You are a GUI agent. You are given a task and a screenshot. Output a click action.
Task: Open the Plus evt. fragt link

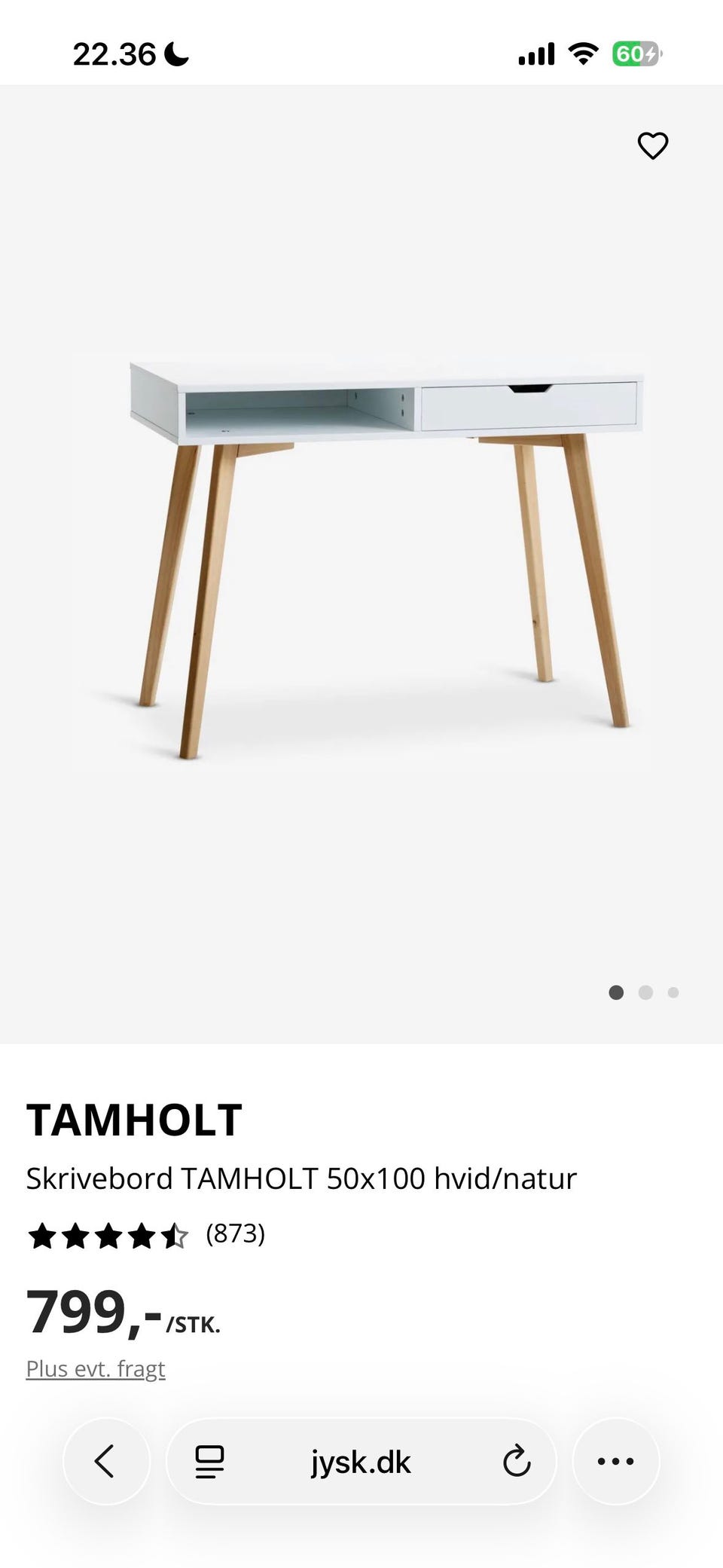[x=96, y=1369]
